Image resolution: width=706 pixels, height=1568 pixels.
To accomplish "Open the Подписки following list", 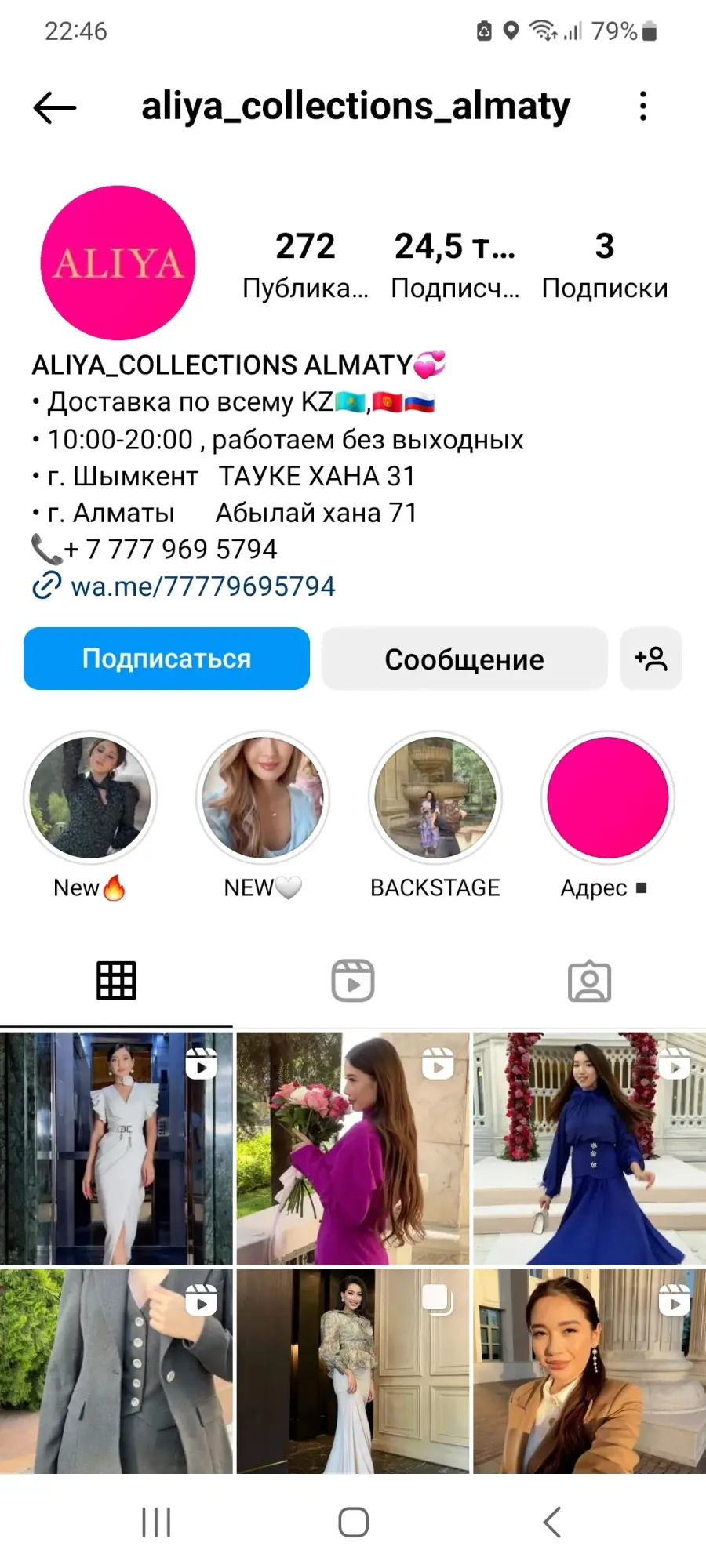I will pyautogui.click(x=605, y=265).
